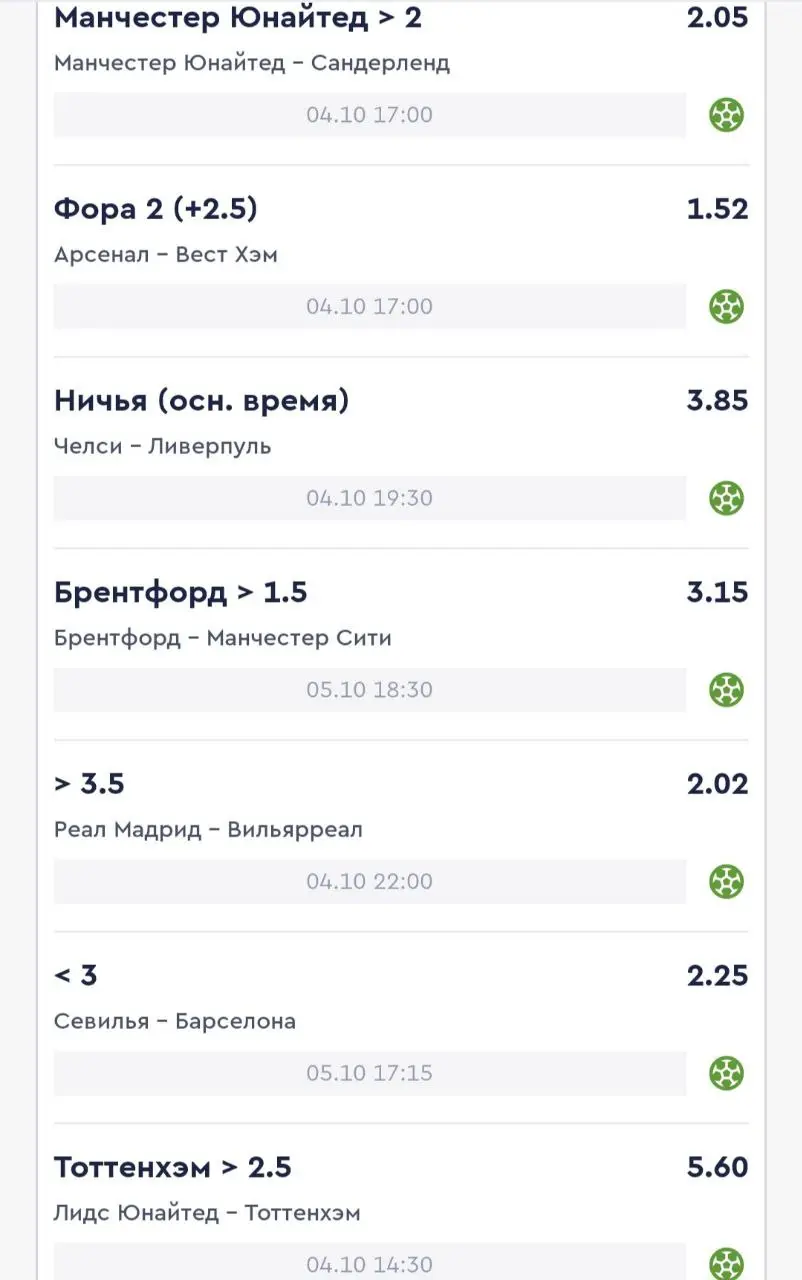Open the Лидс Юнайтед – Тоттенхэм bet

(207, 1213)
